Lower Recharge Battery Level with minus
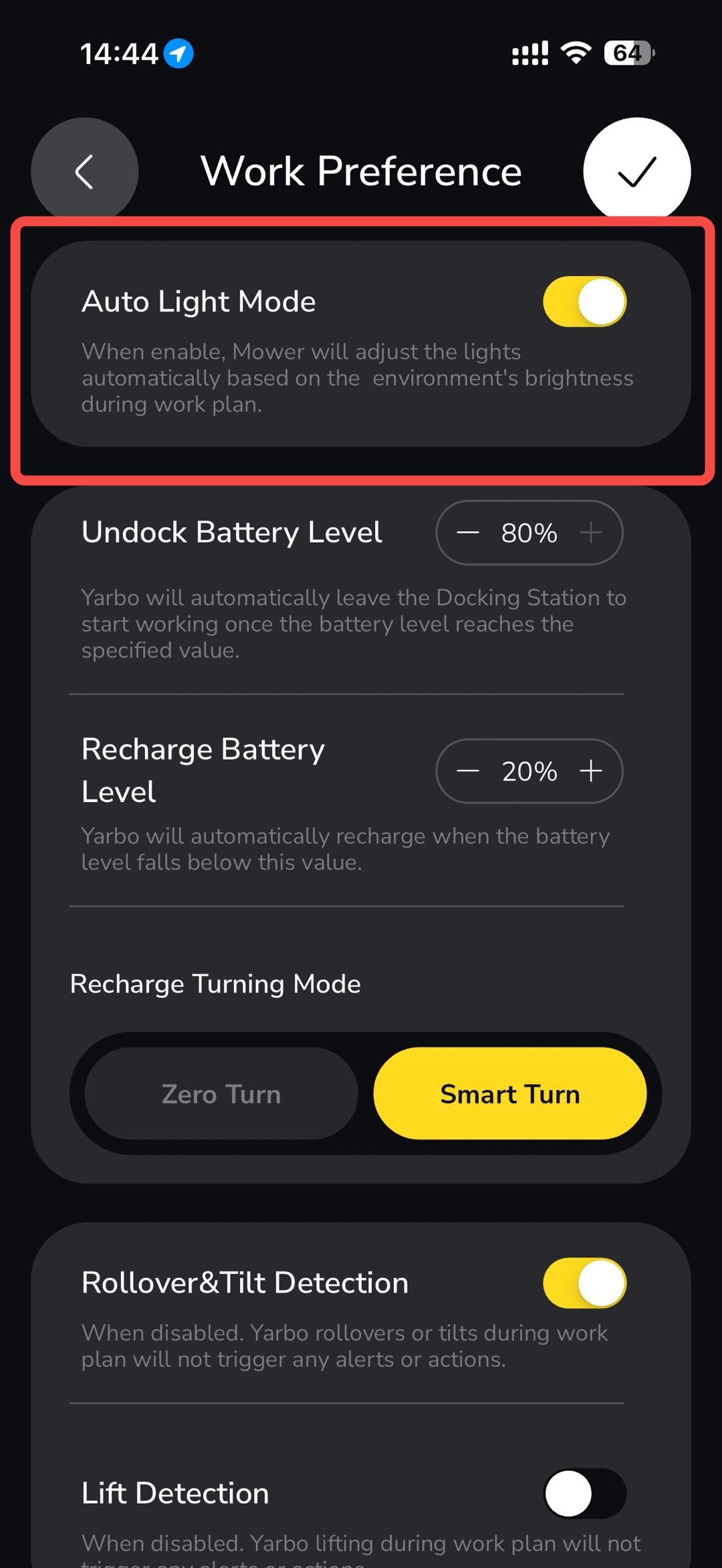The width and height of the screenshot is (722, 1568). click(x=468, y=771)
